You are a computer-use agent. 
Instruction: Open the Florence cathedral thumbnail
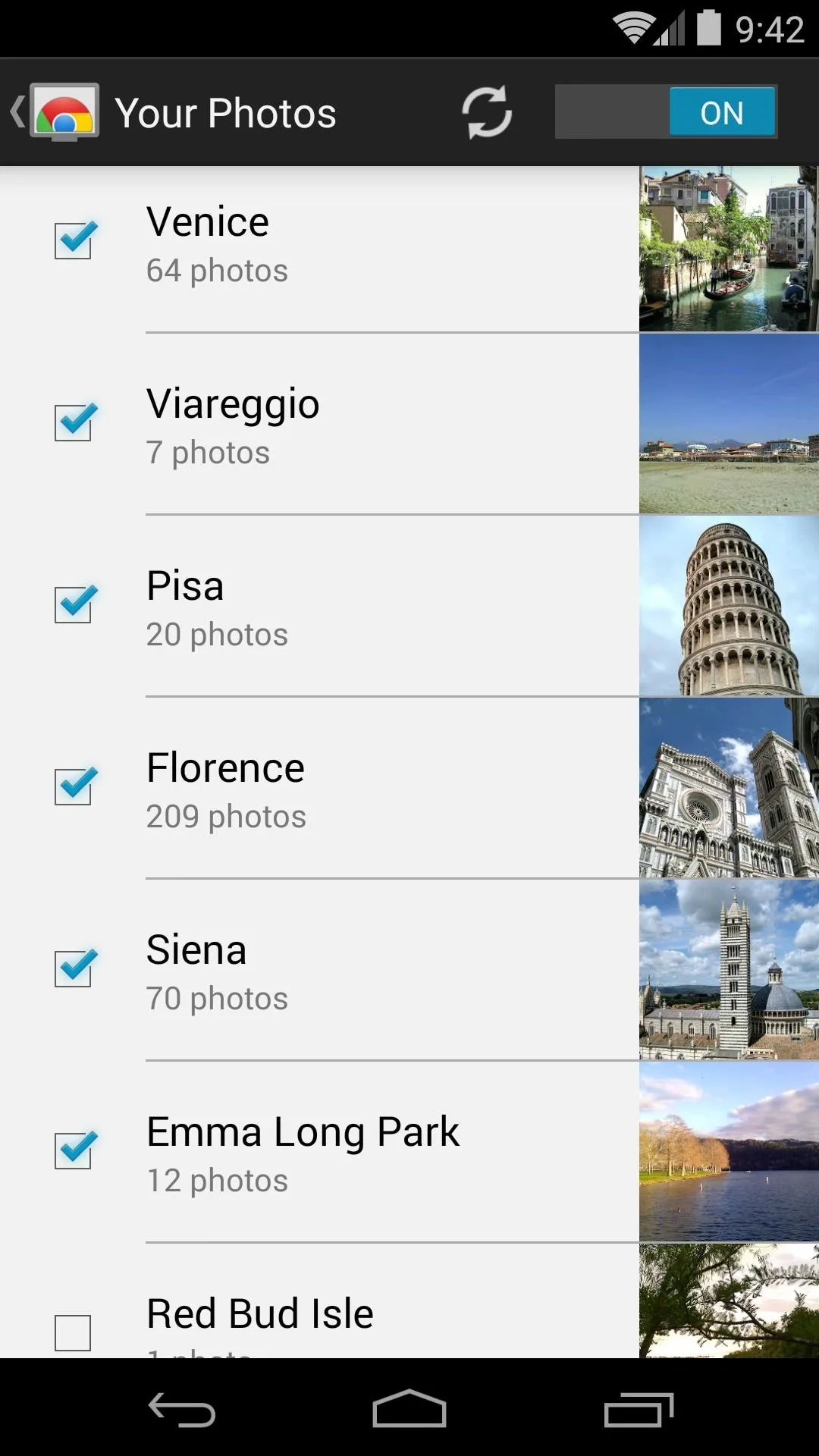click(x=729, y=788)
